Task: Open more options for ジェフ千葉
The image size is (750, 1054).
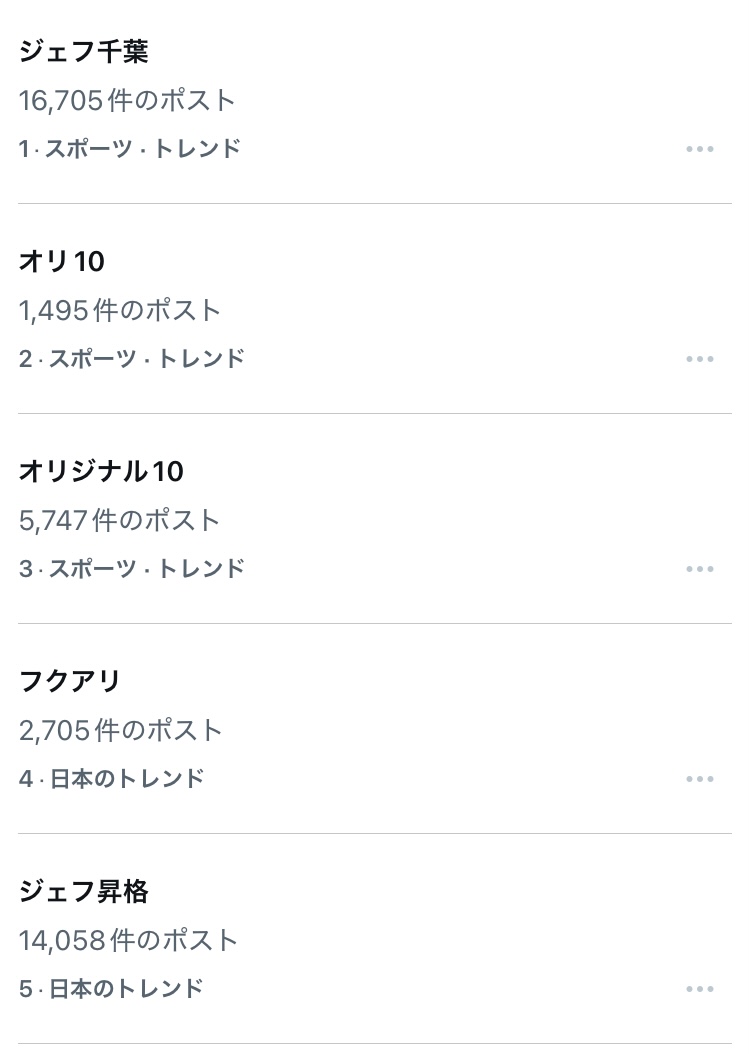Action: (x=700, y=150)
